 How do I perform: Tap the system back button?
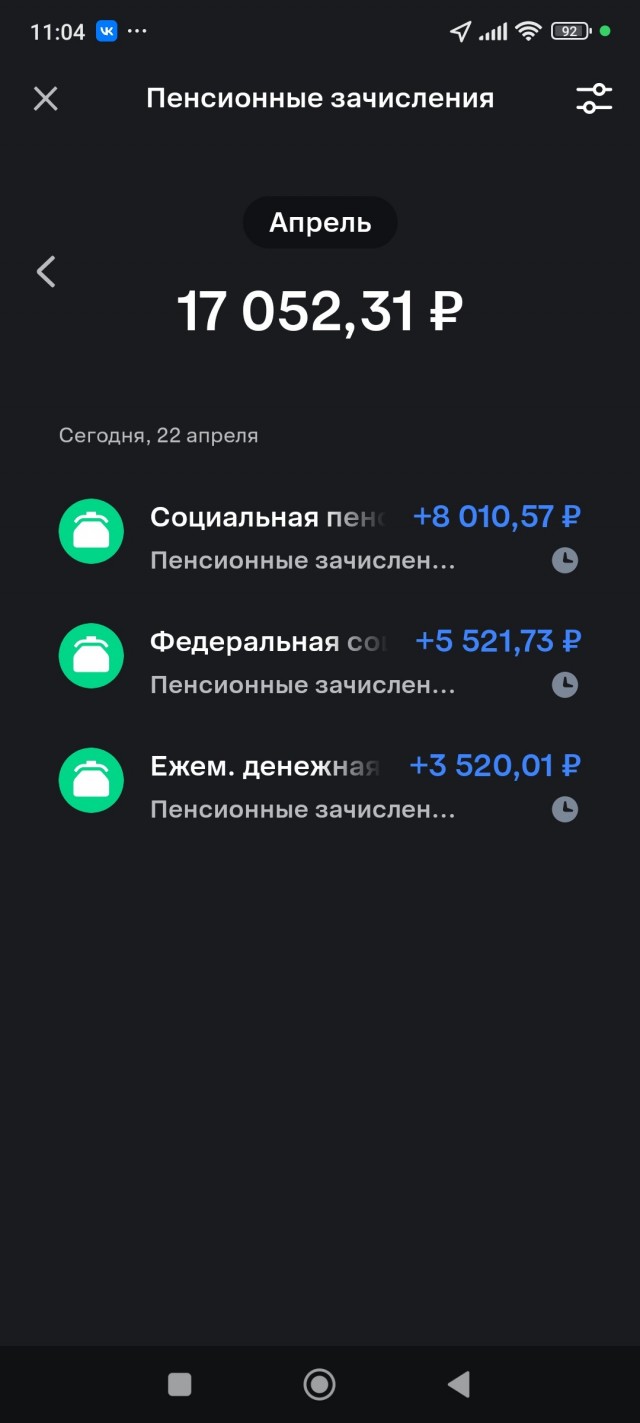point(458,1384)
